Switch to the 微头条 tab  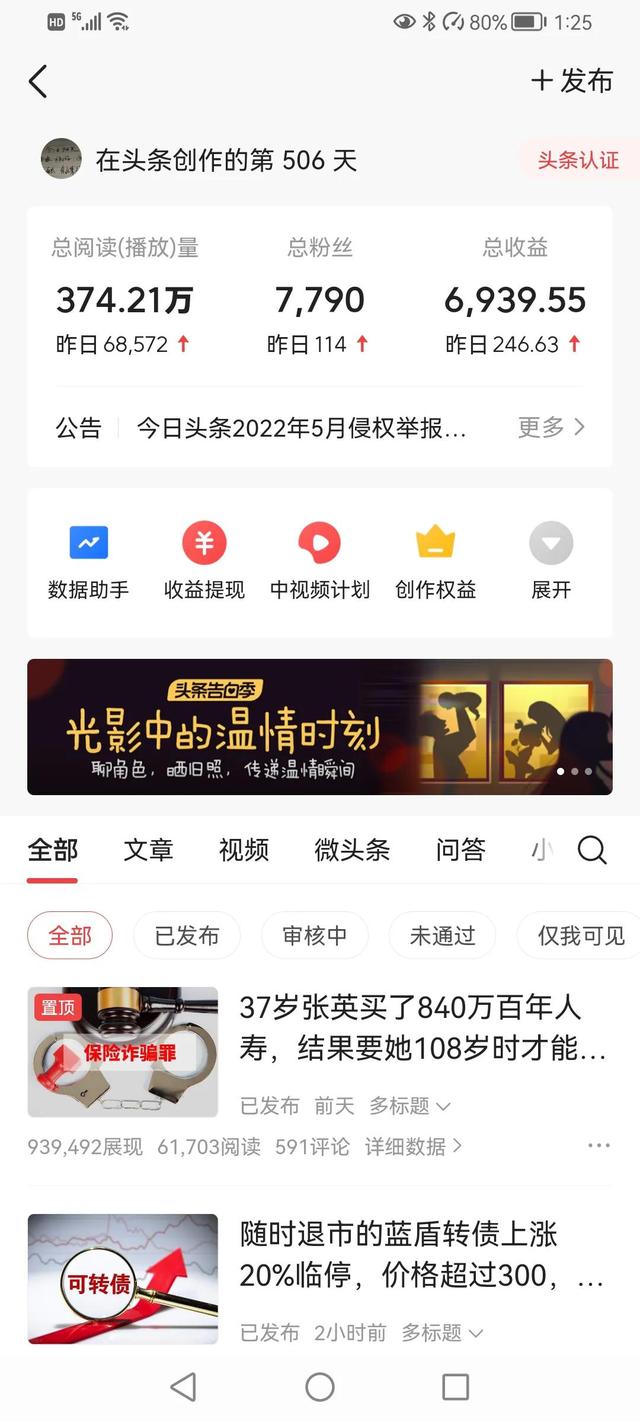(x=352, y=850)
